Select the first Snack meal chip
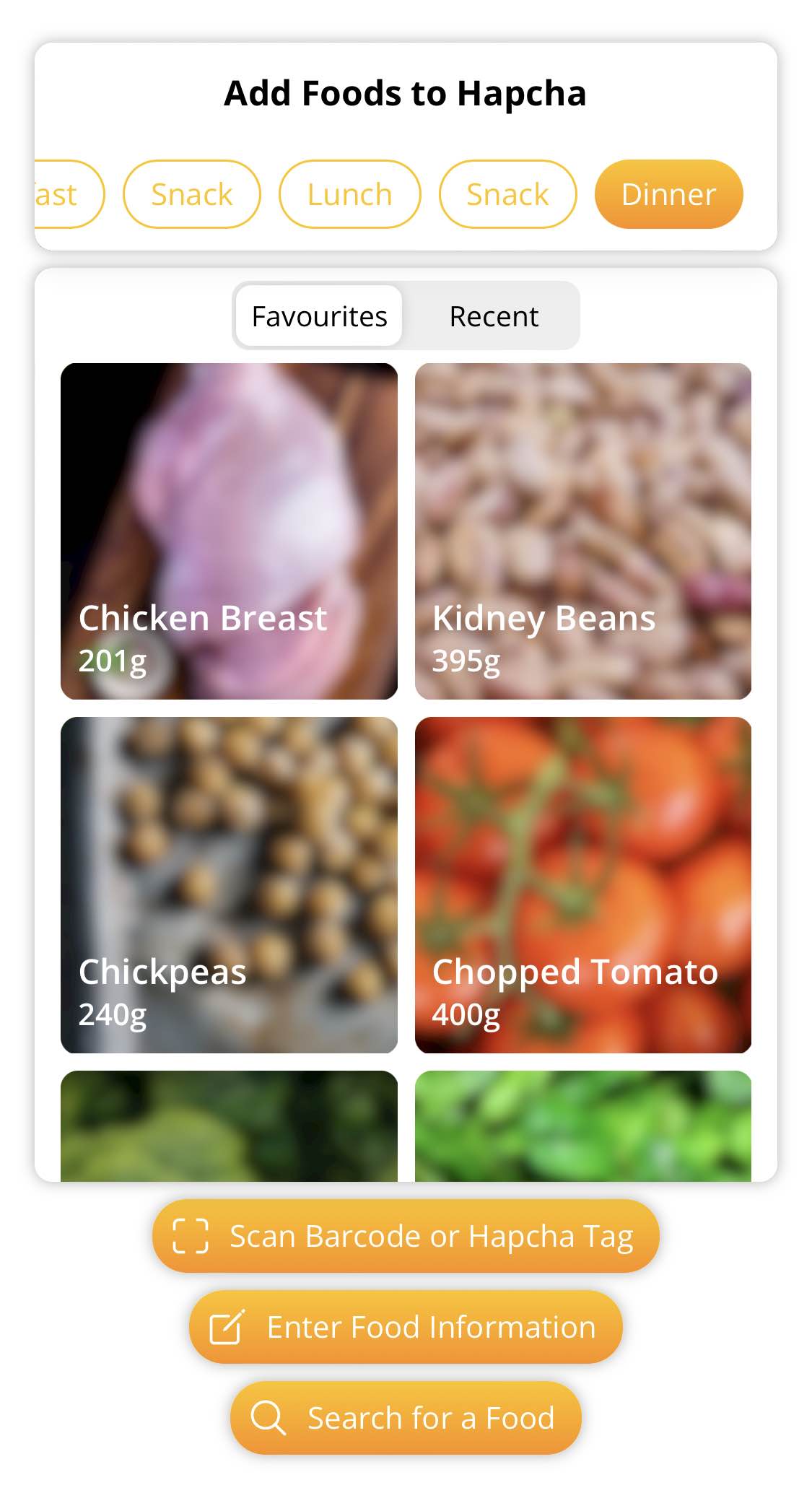Image resolution: width=812 pixels, height=1493 pixels. pyautogui.click(x=191, y=193)
